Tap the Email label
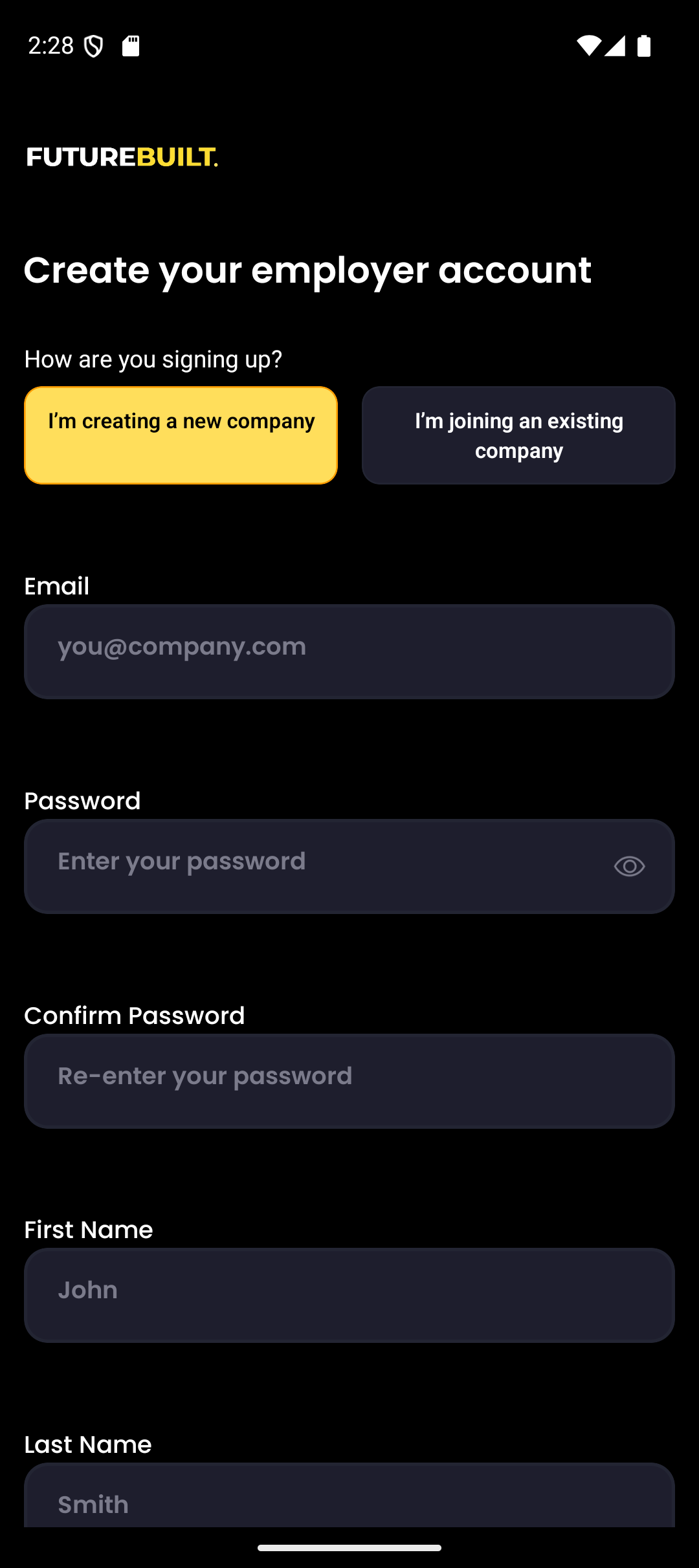The image size is (699, 1568). [x=56, y=586]
